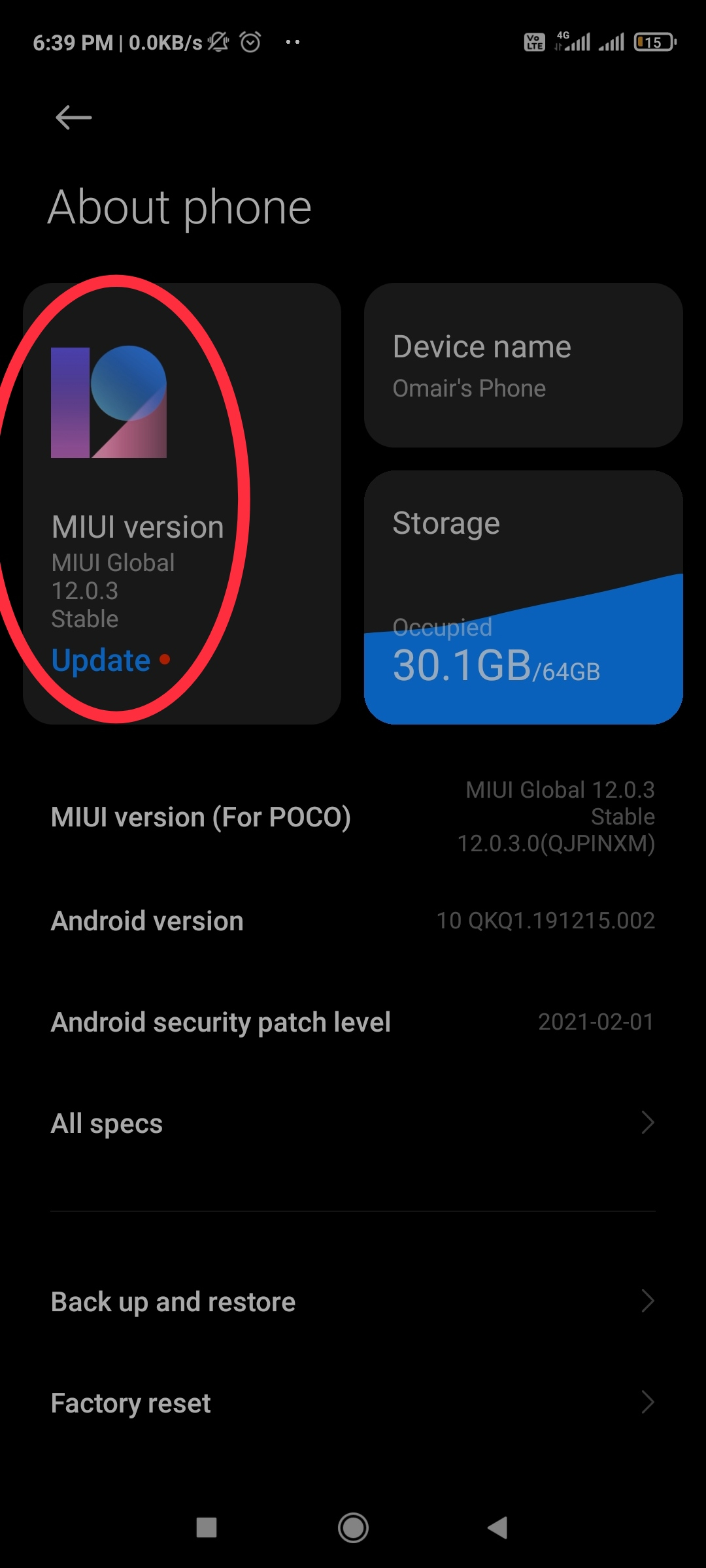
Task: Go back using the top arrow
Action: 73,118
